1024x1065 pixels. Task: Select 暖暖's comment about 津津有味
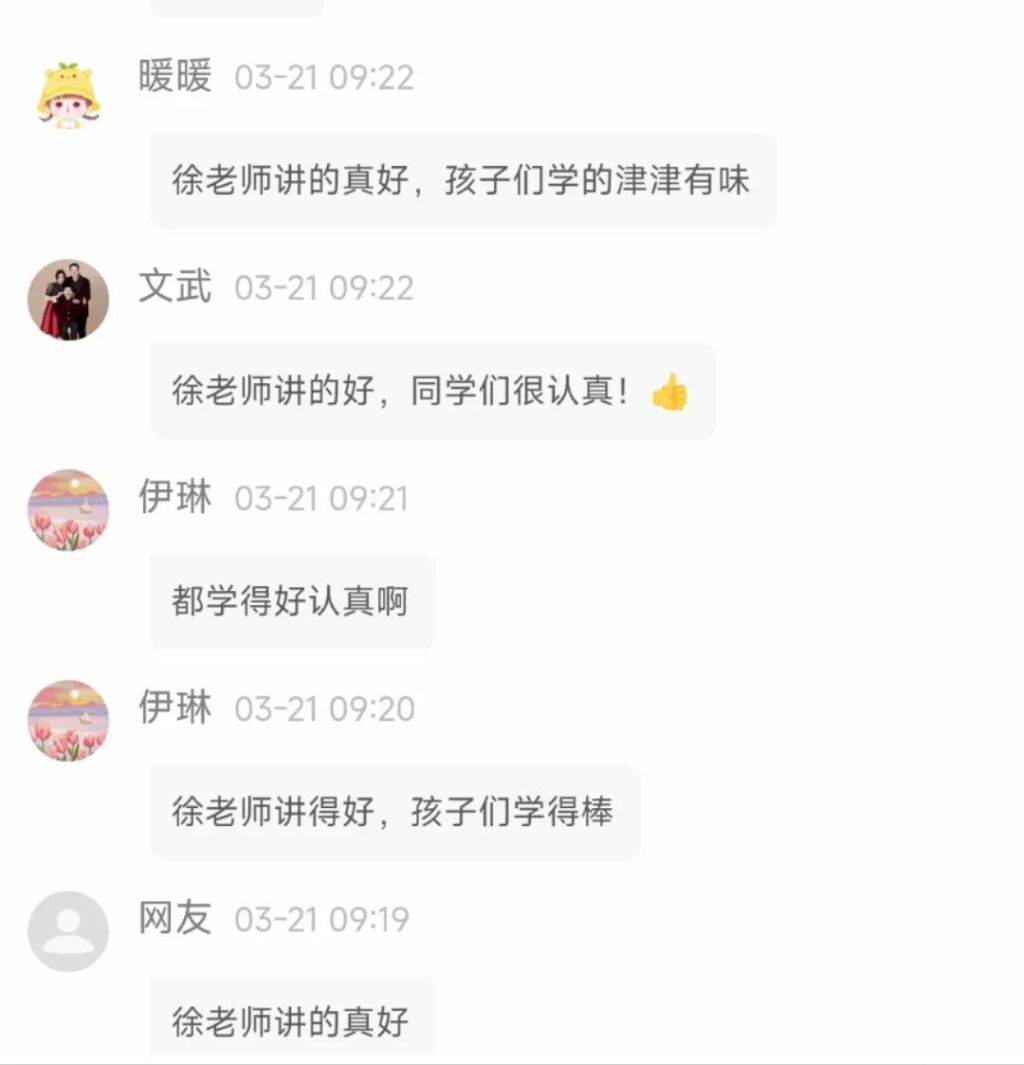click(462, 181)
